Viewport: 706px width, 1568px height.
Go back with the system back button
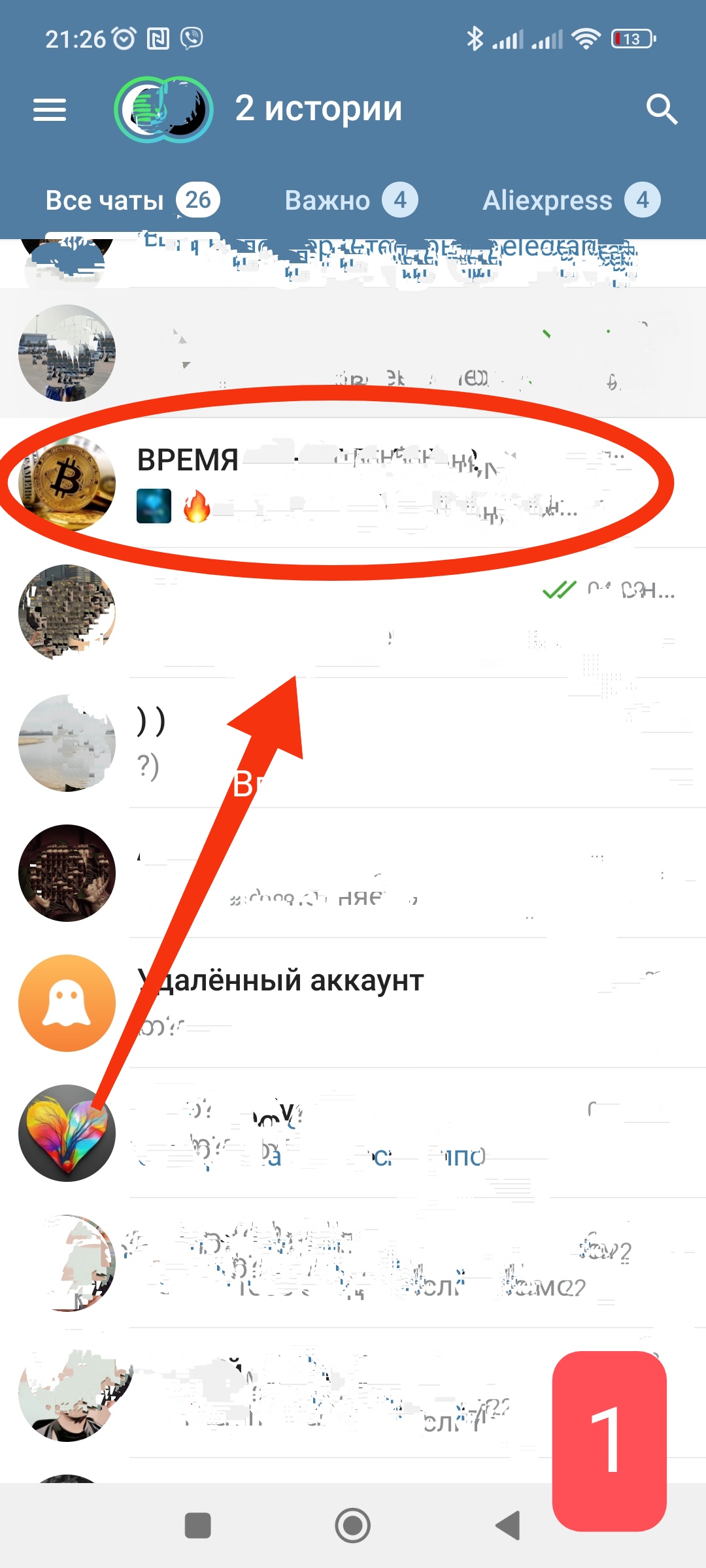508,1526
